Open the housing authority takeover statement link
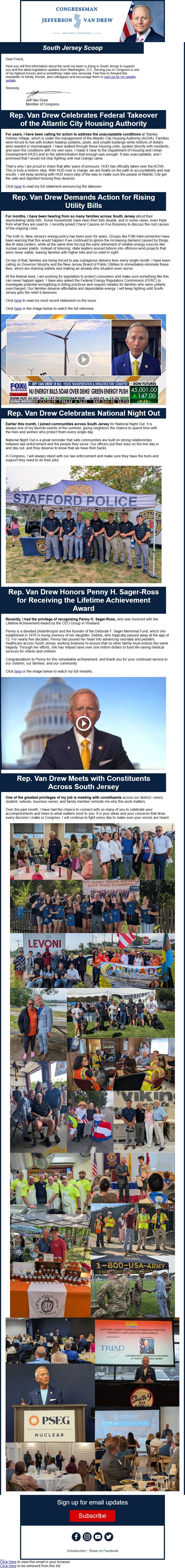185x1568 pixels. (x=18, y=186)
